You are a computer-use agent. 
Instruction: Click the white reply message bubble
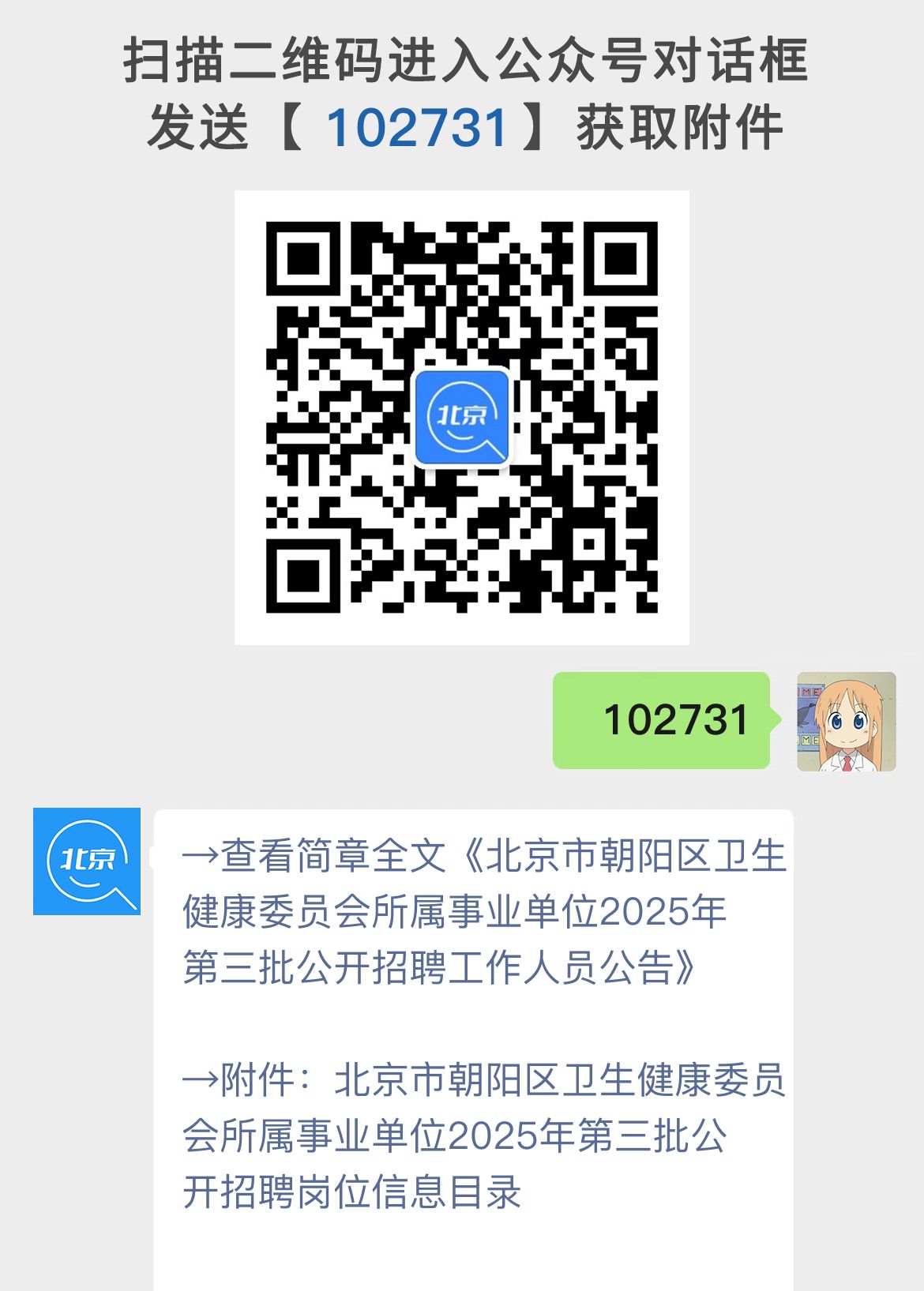click(474, 1026)
